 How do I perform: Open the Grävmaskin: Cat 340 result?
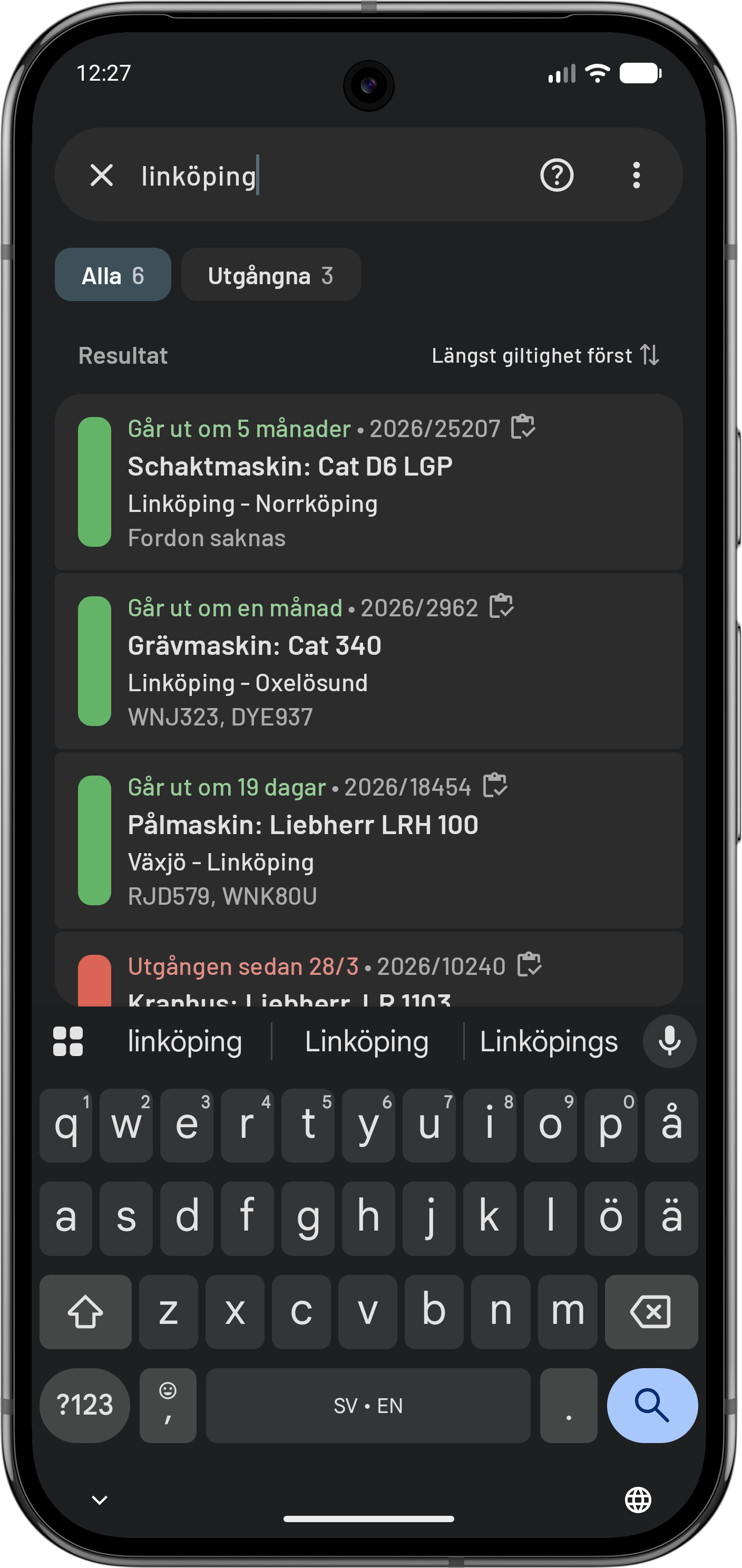tap(368, 661)
